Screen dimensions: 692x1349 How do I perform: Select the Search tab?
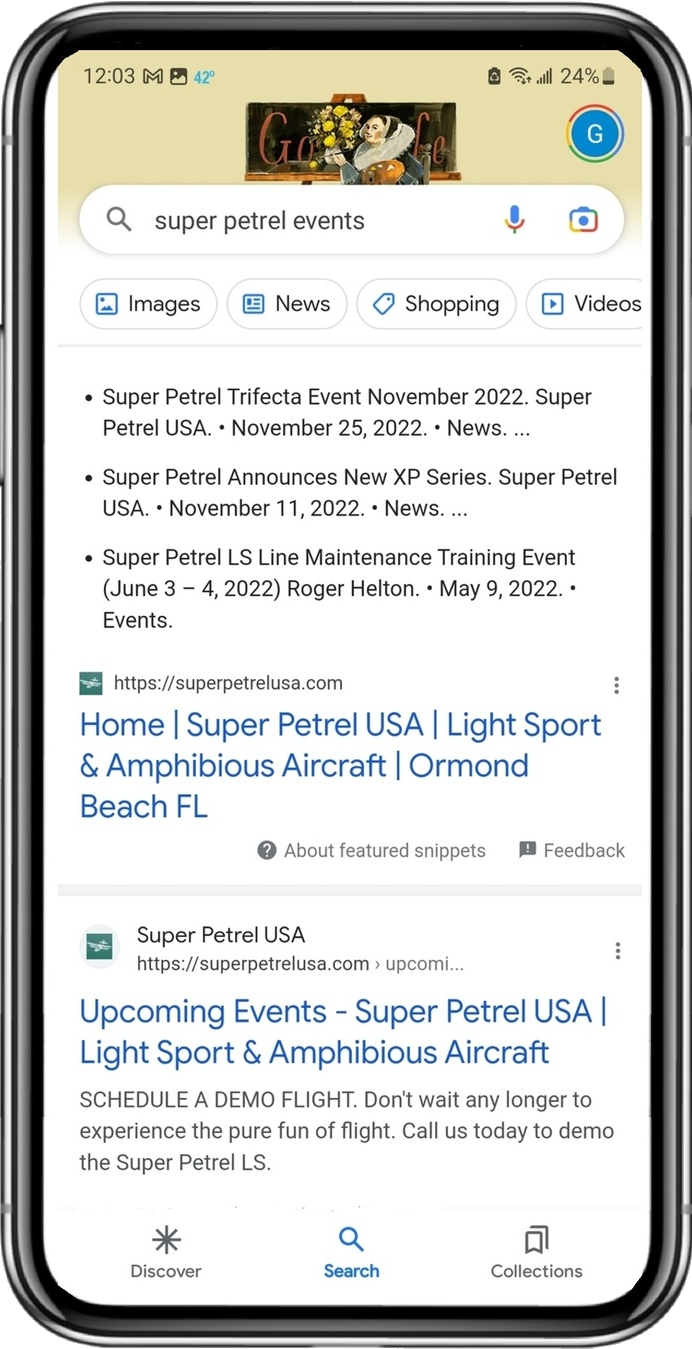351,1253
